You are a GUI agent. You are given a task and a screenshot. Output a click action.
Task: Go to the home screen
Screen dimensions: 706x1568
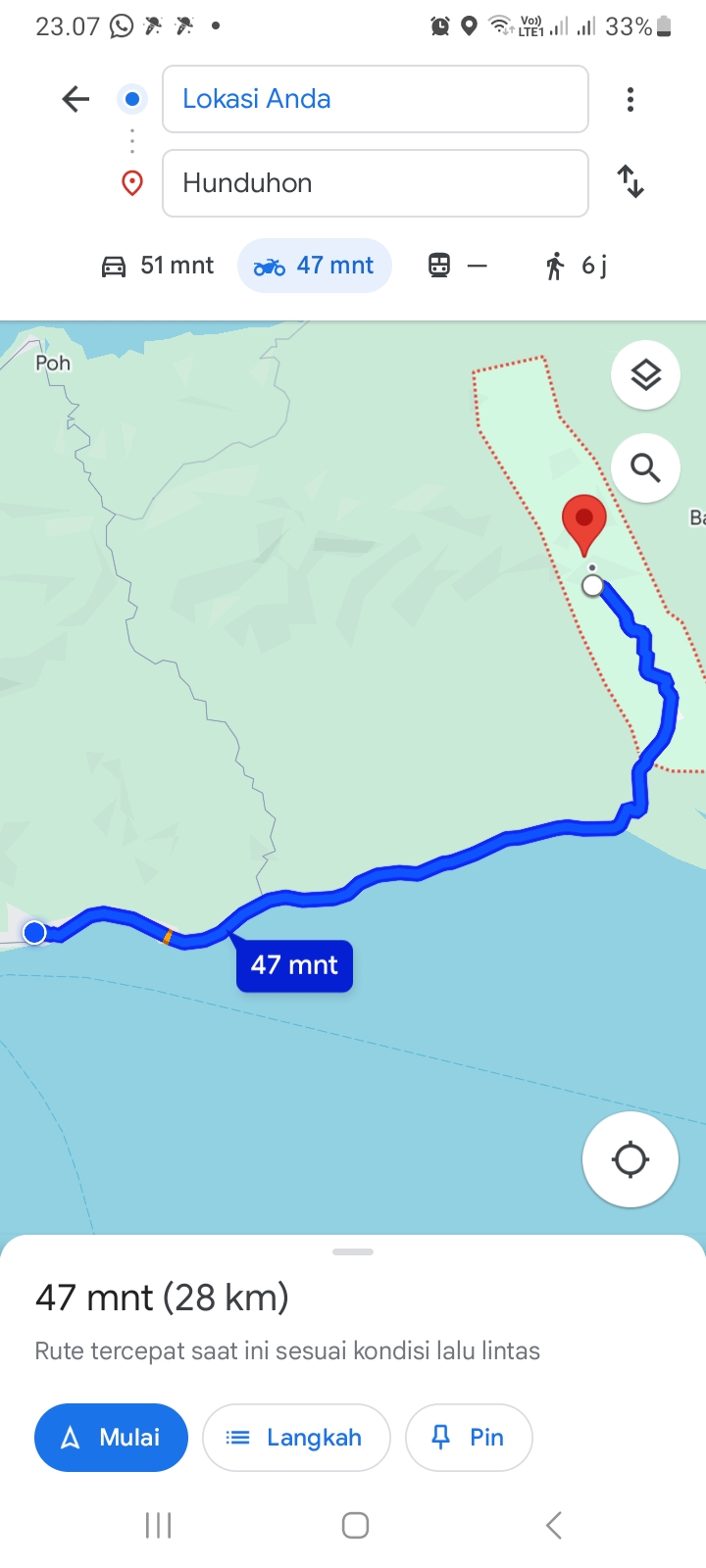click(x=355, y=1525)
